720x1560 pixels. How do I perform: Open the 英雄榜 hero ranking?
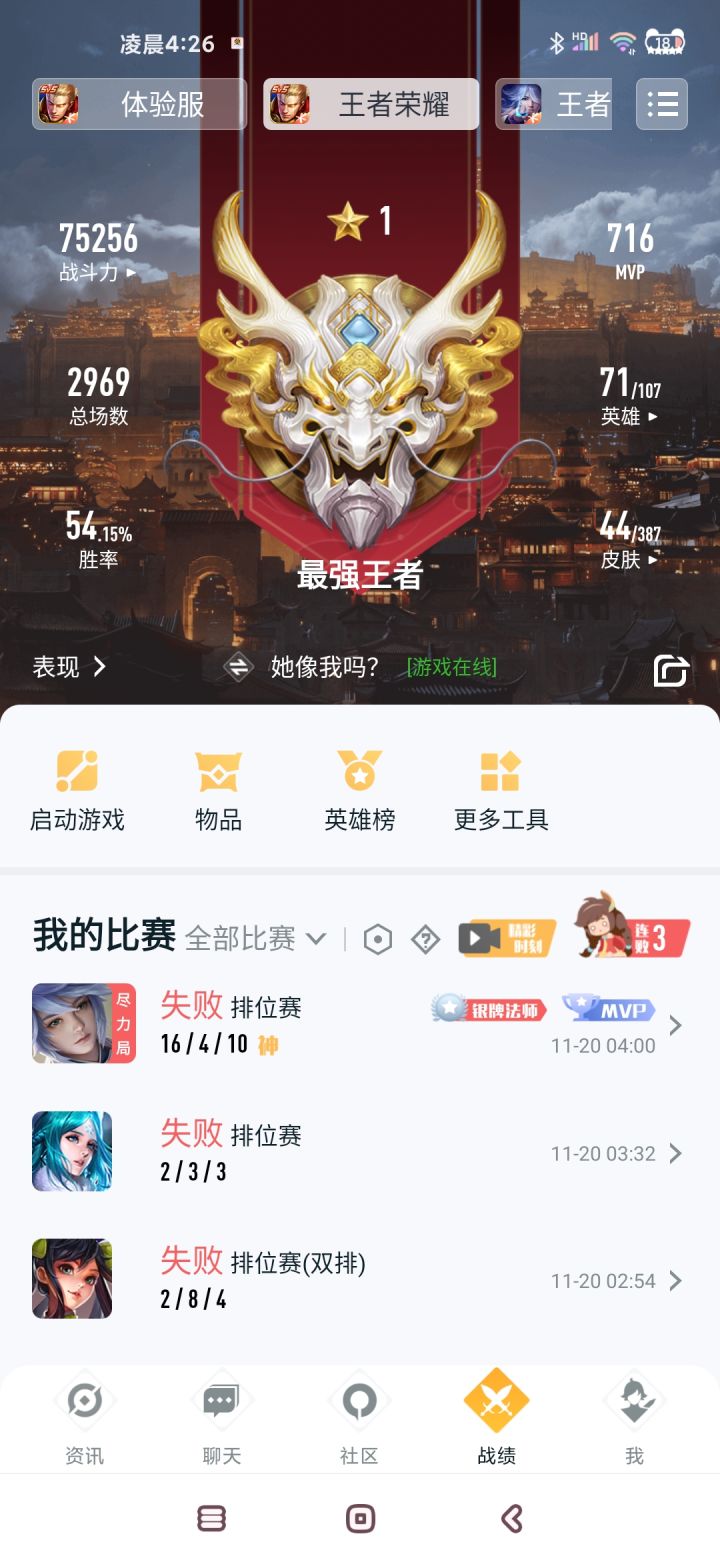(x=358, y=790)
